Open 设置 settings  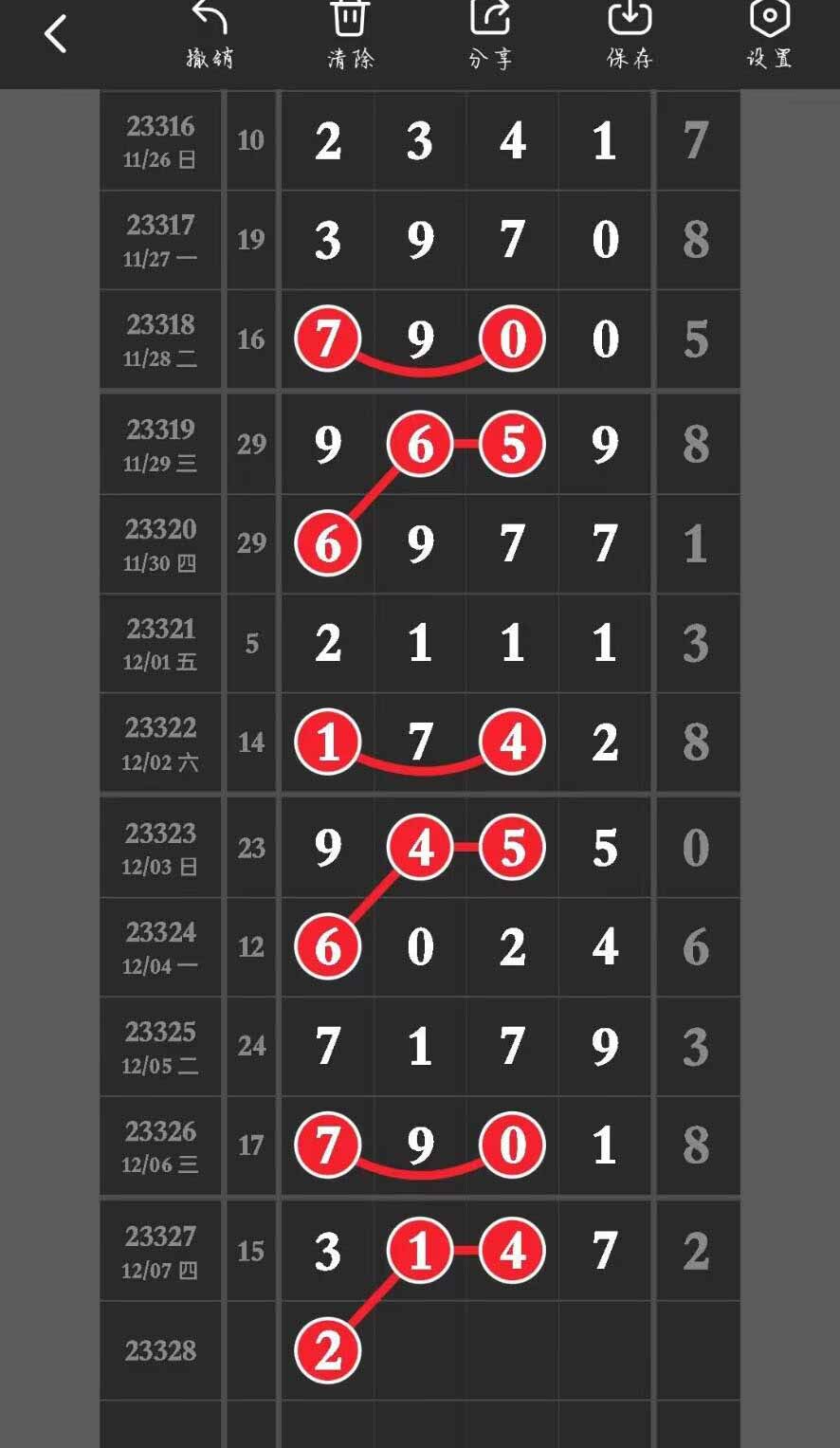pos(769,35)
